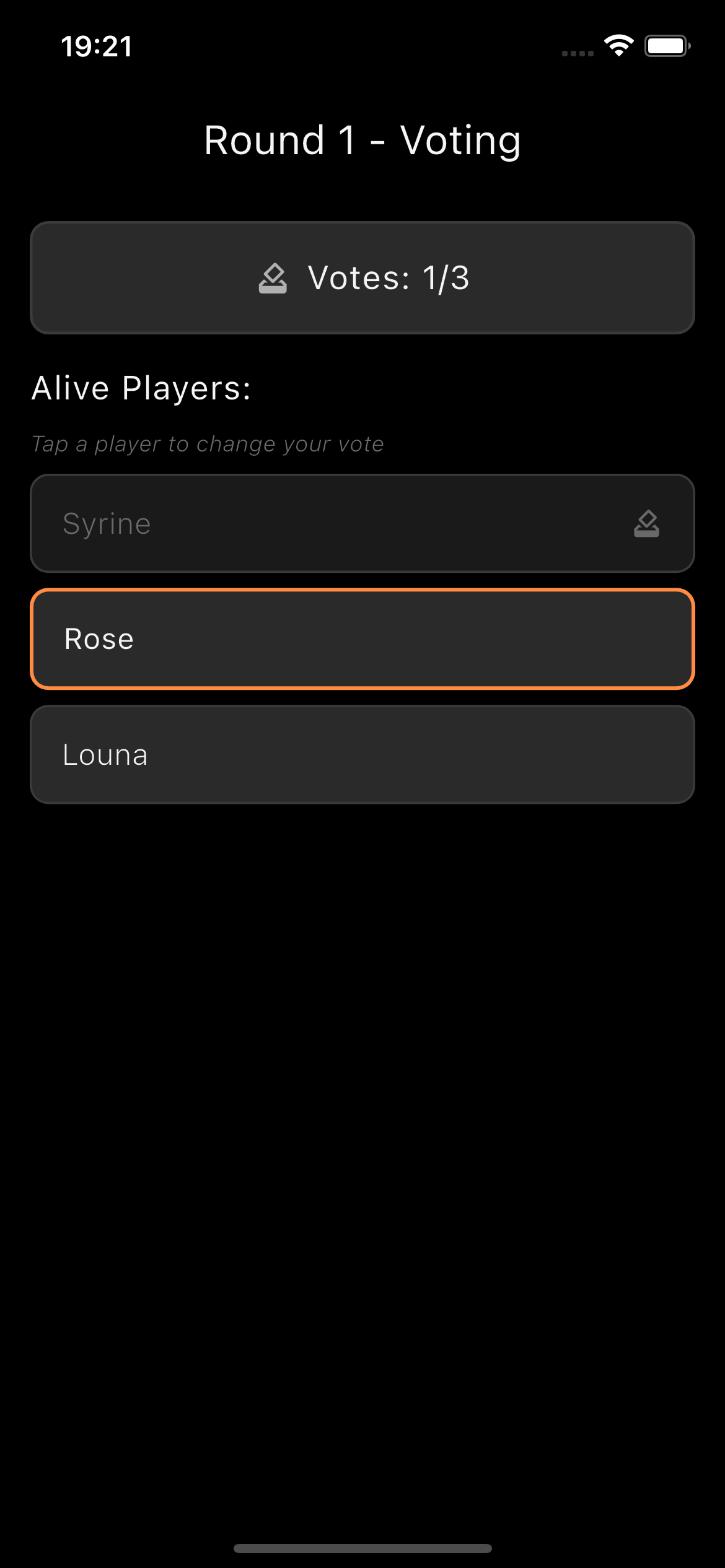The image size is (725, 1568).
Task: Click the ballot stamp icon on Syrine's row
Action: click(x=646, y=523)
